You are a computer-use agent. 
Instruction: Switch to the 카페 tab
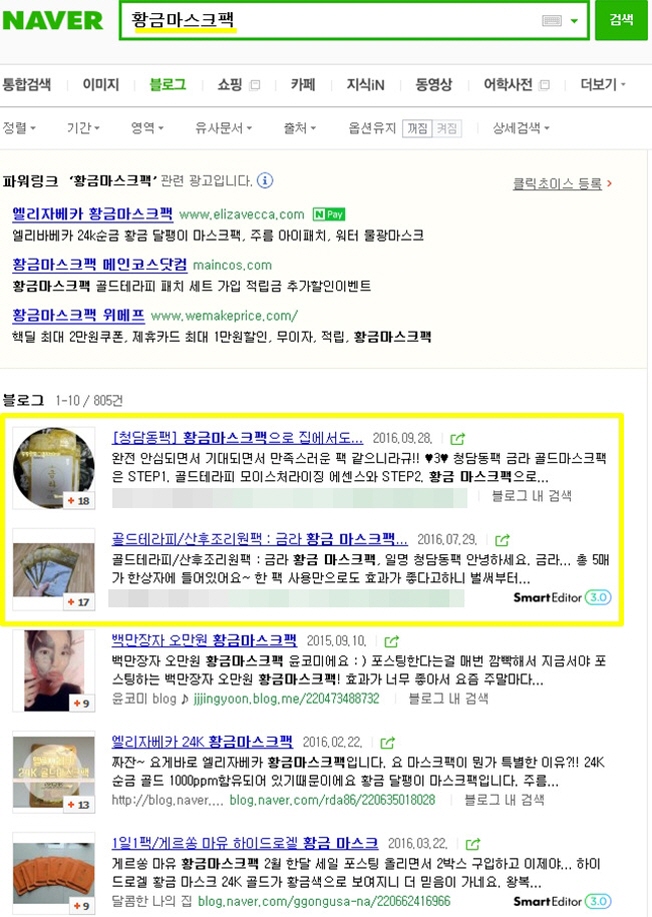[x=302, y=85]
